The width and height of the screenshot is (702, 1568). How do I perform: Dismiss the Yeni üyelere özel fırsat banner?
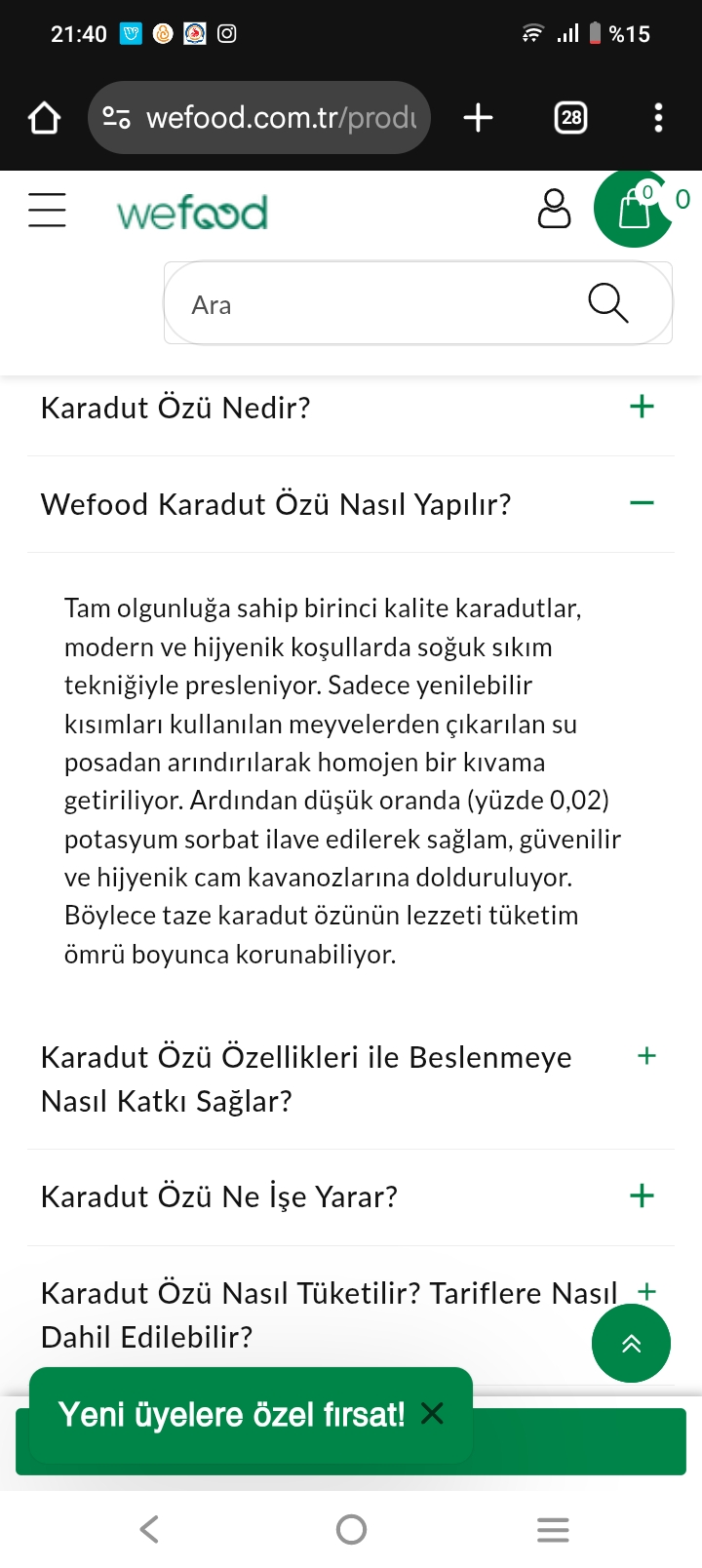(x=432, y=1413)
